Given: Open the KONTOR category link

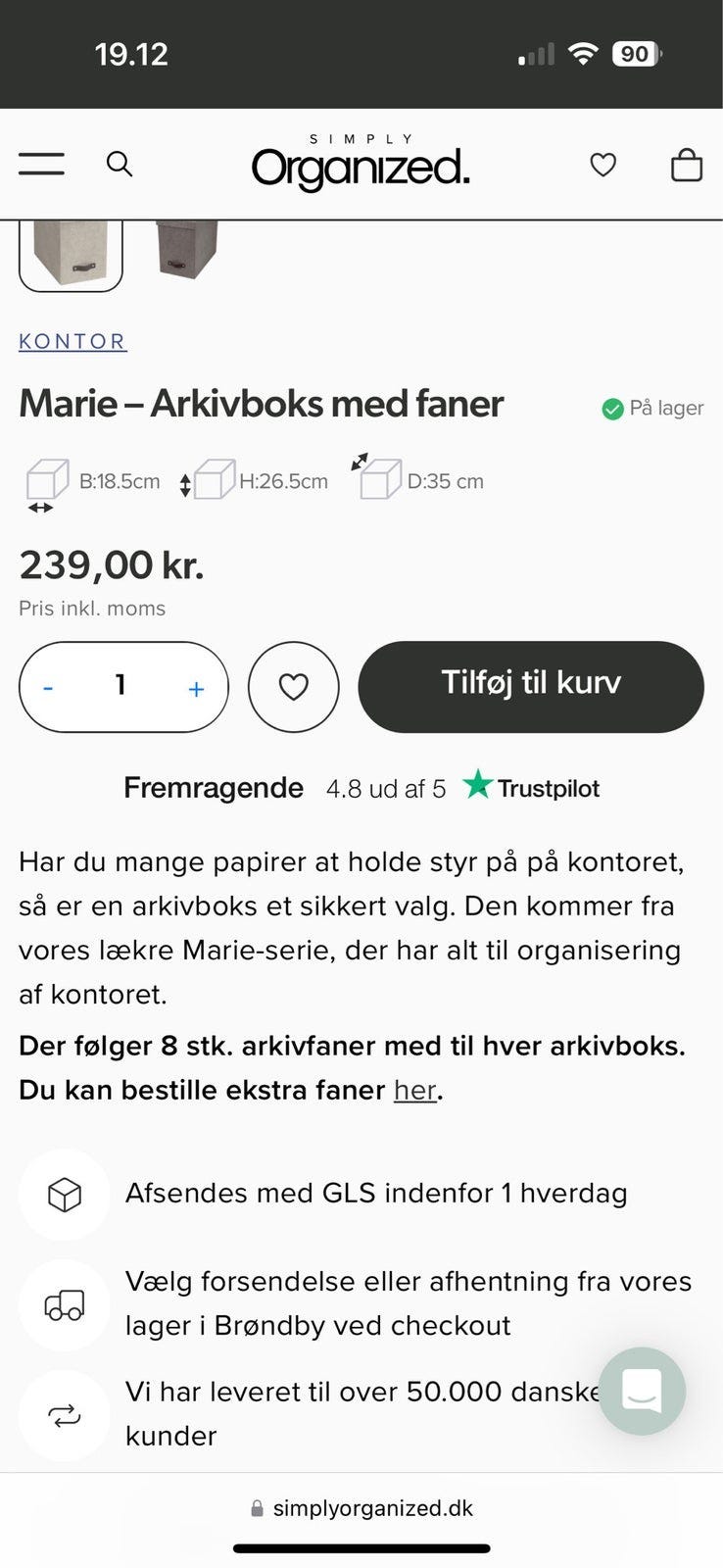Looking at the screenshot, I should [x=72, y=341].
